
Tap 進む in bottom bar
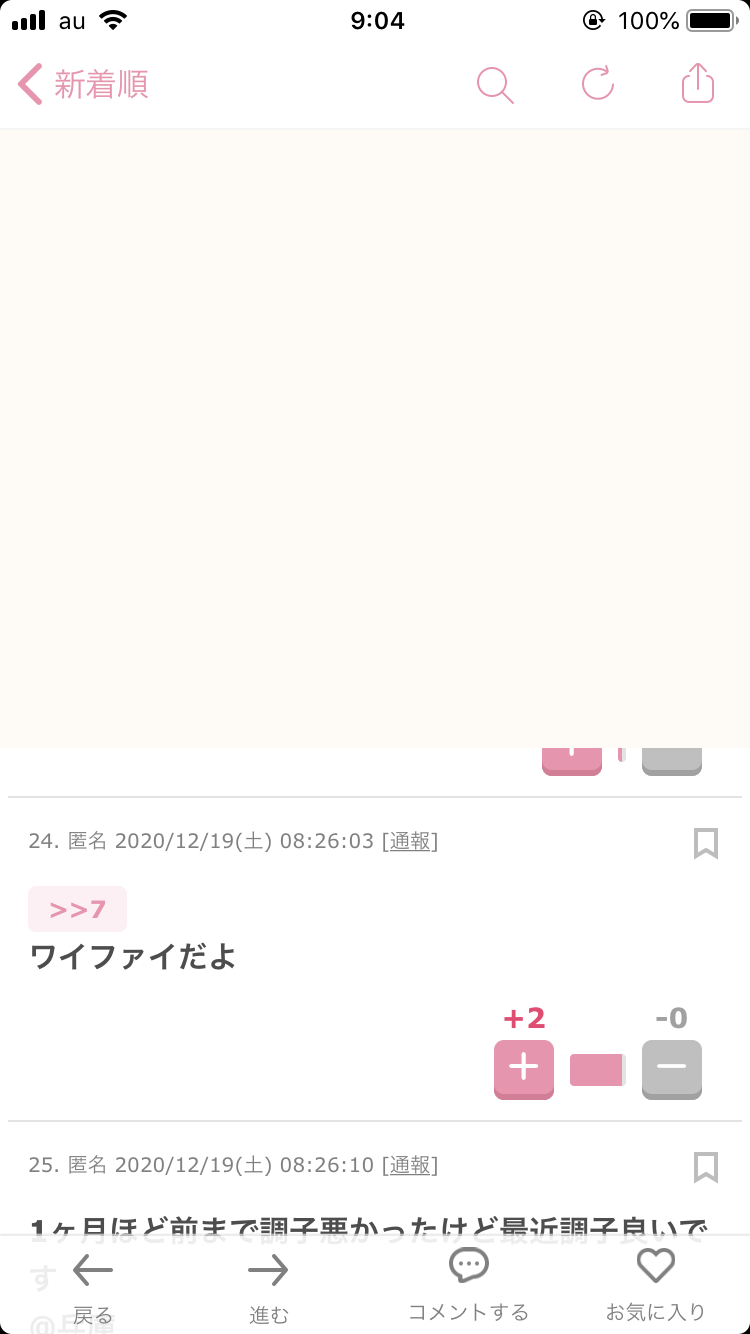coord(268,1286)
